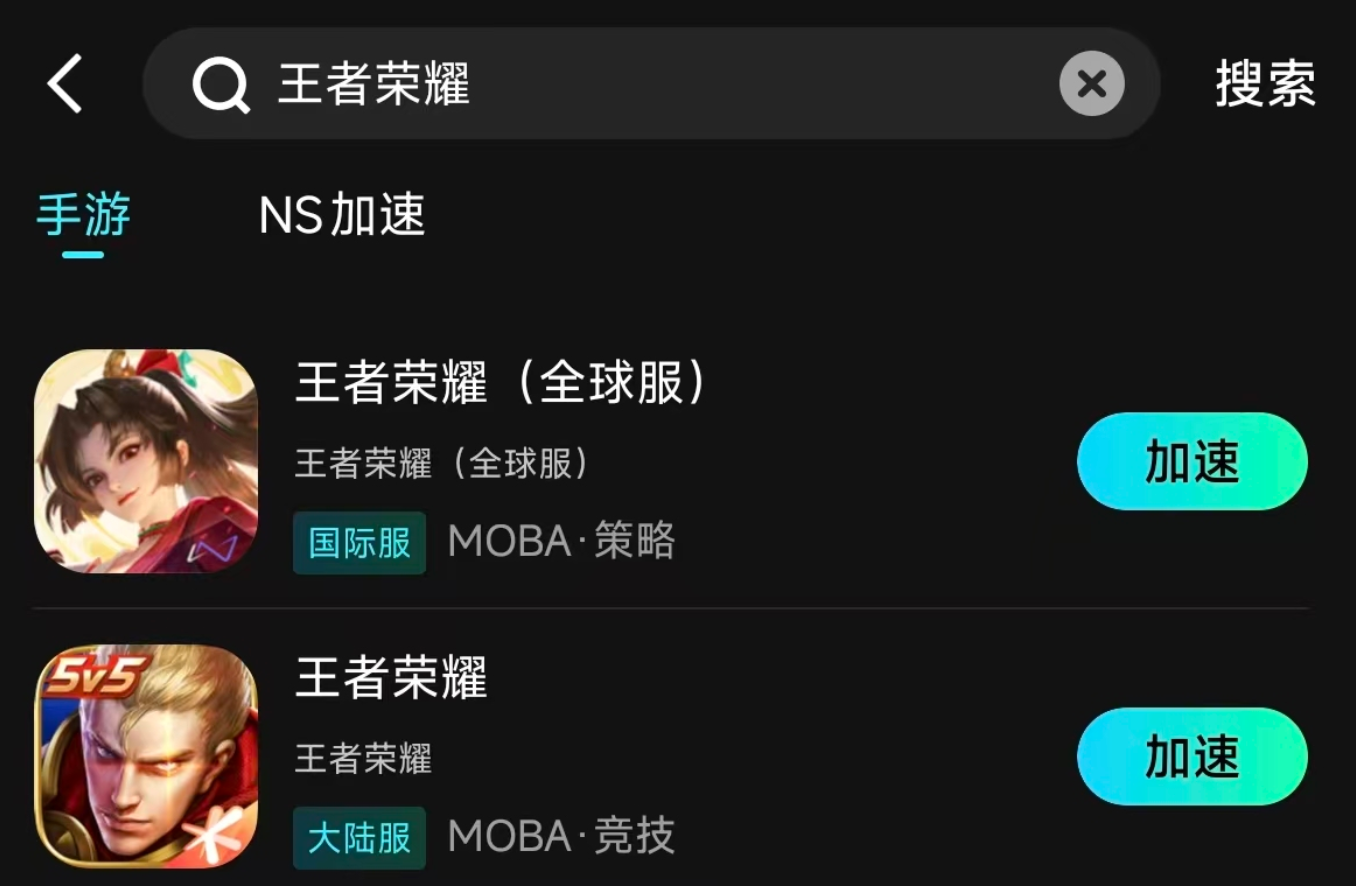Screen dimensions: 1356x886
Task: Select the 手游 tab
Action: click(x=83, y=214)
